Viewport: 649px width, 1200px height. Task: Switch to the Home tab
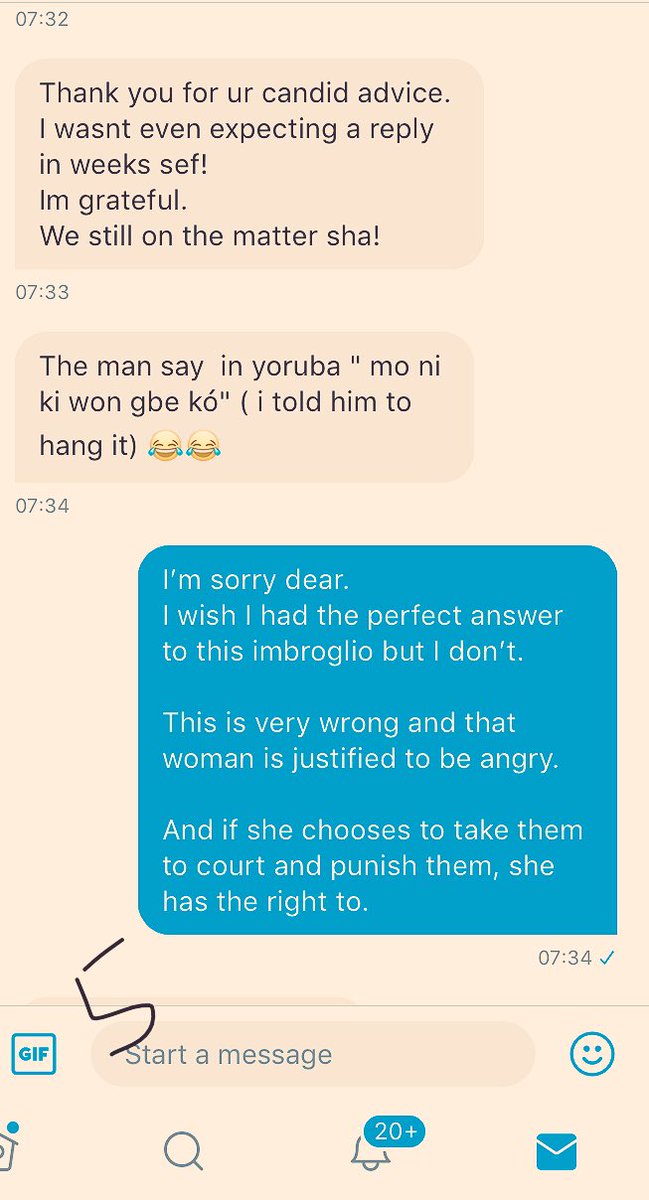pyautogui.click(x=8, y=1148)
